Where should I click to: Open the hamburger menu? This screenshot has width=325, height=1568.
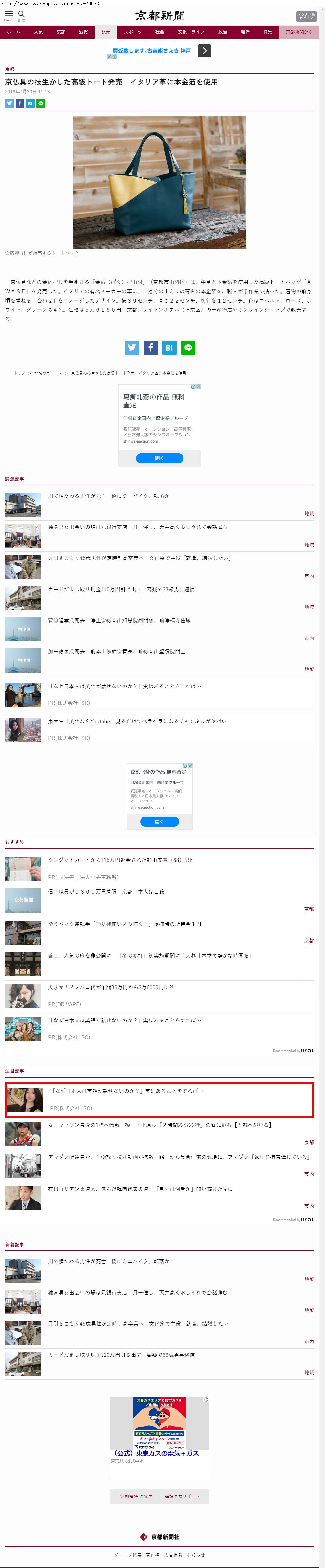(9, 15)
